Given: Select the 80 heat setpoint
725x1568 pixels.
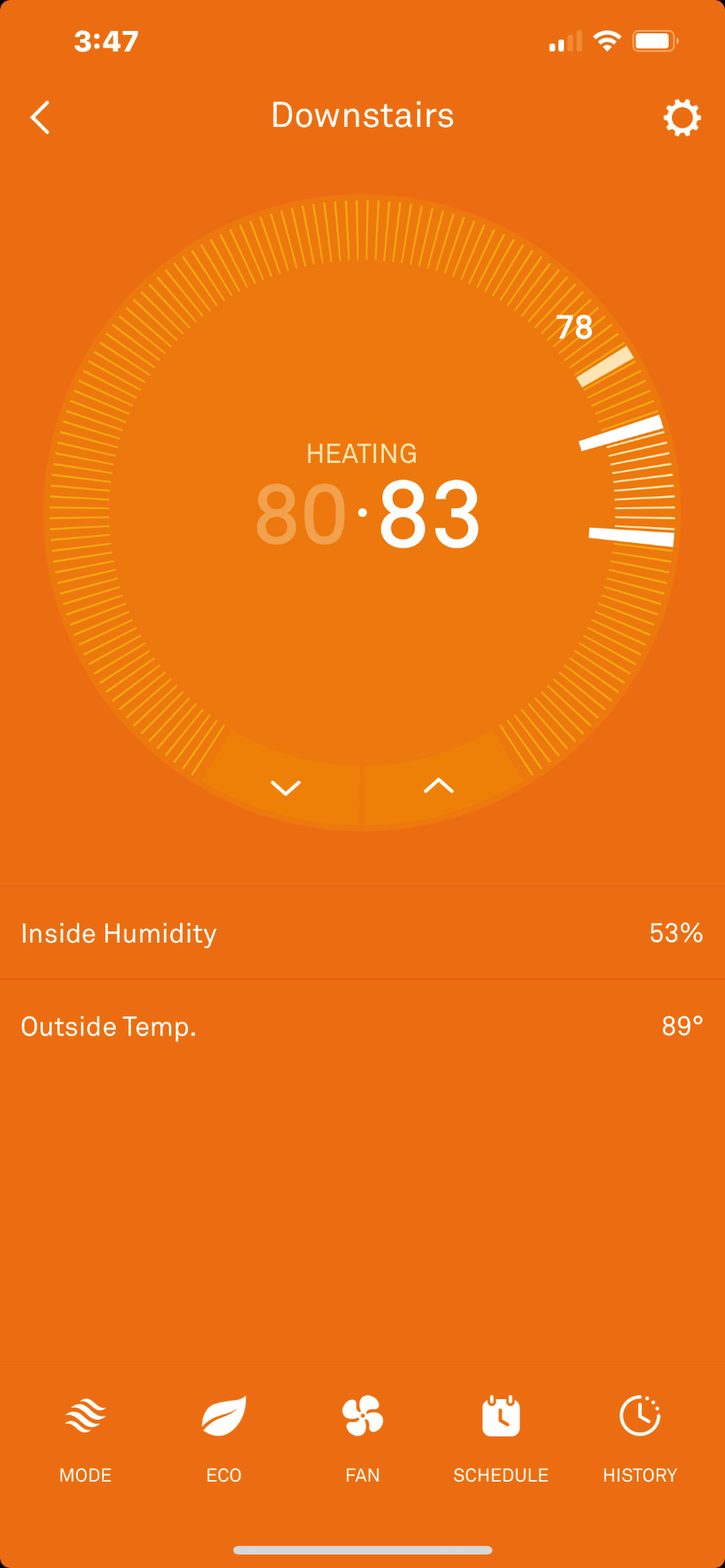Looking at the screenshot, I should coord(301,514).
